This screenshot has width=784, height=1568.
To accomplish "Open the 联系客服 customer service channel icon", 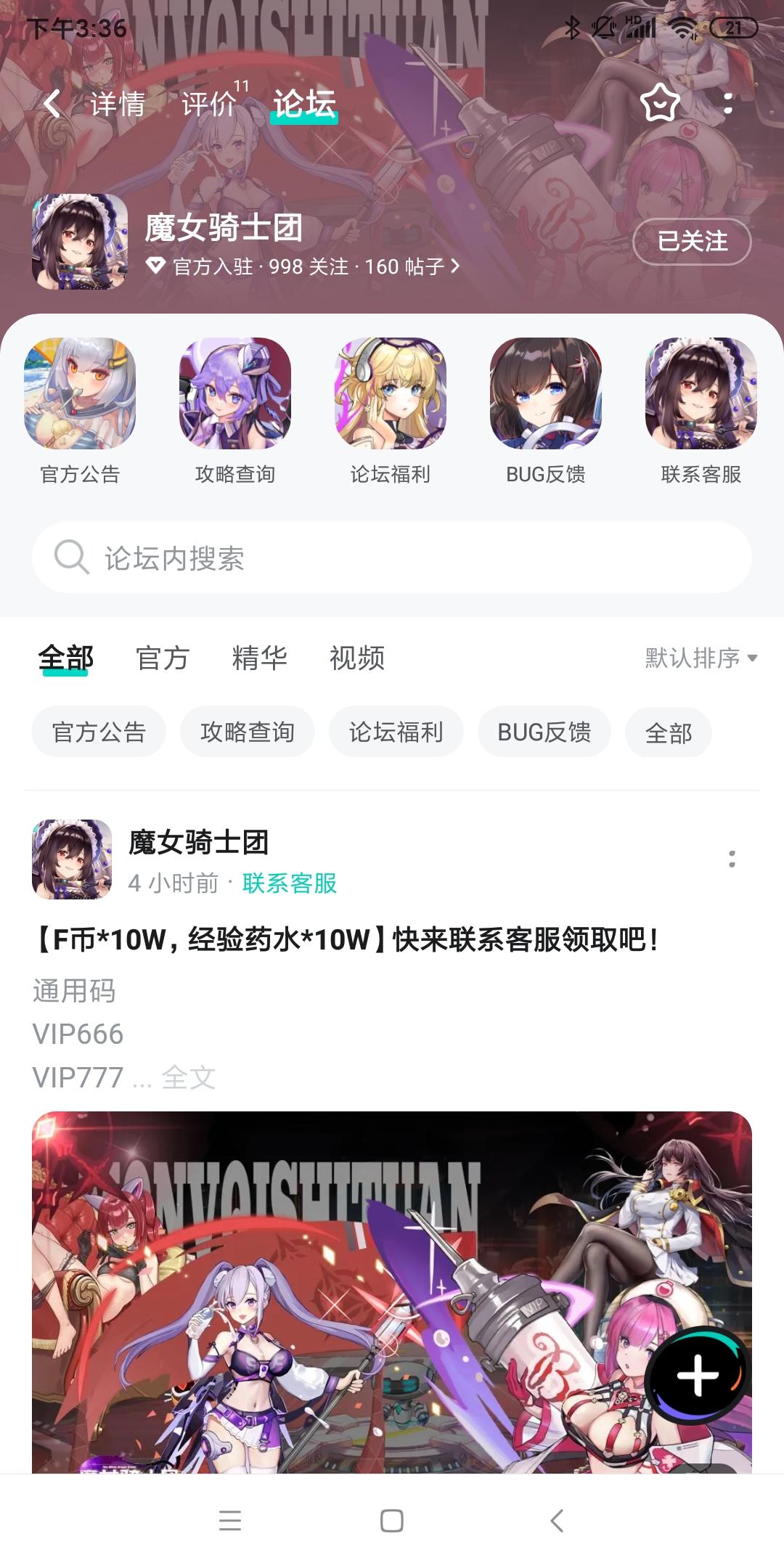I will 698,394.
